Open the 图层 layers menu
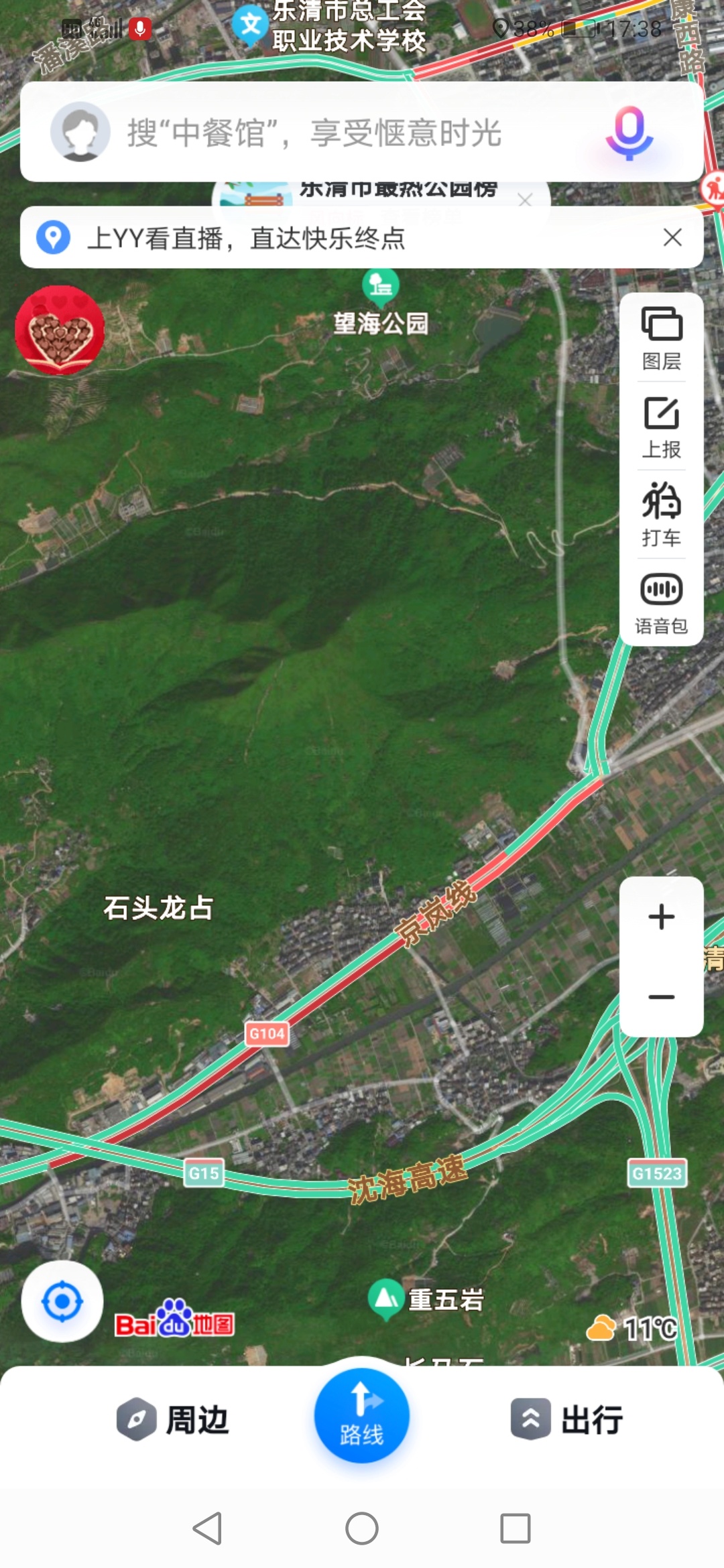724x1568 pixels. (x=661, y=338)
